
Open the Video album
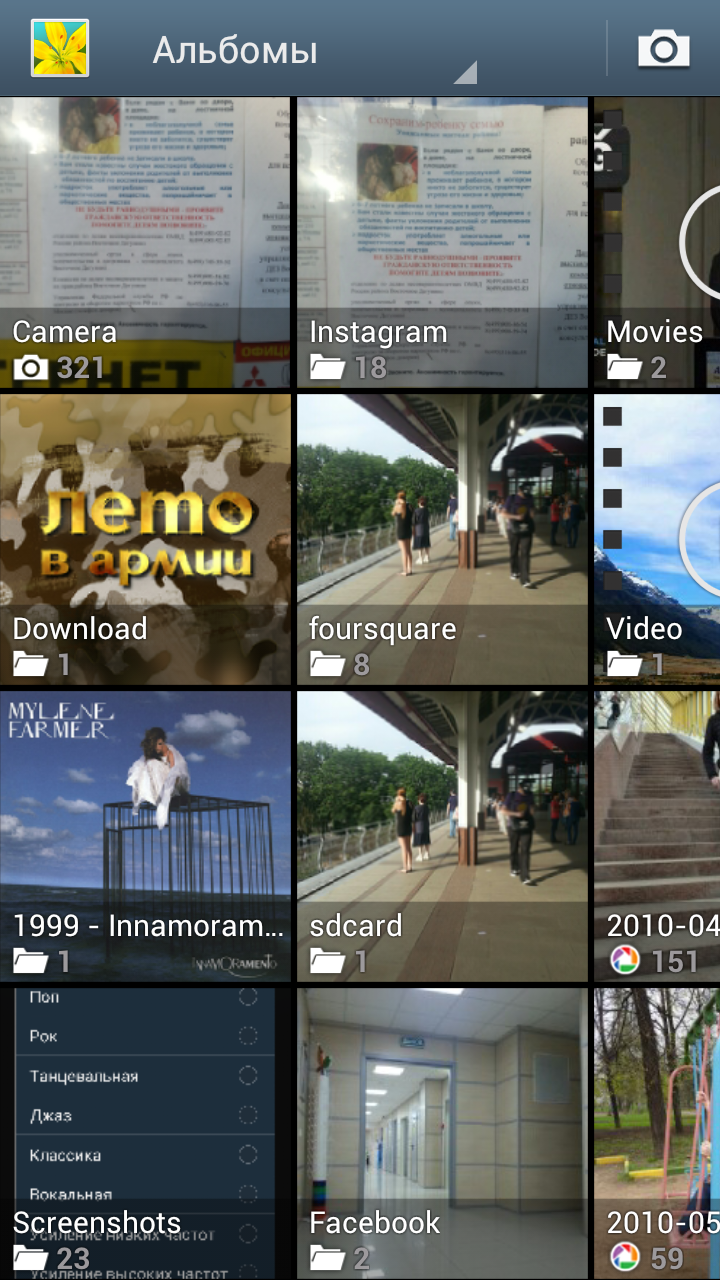657,539
